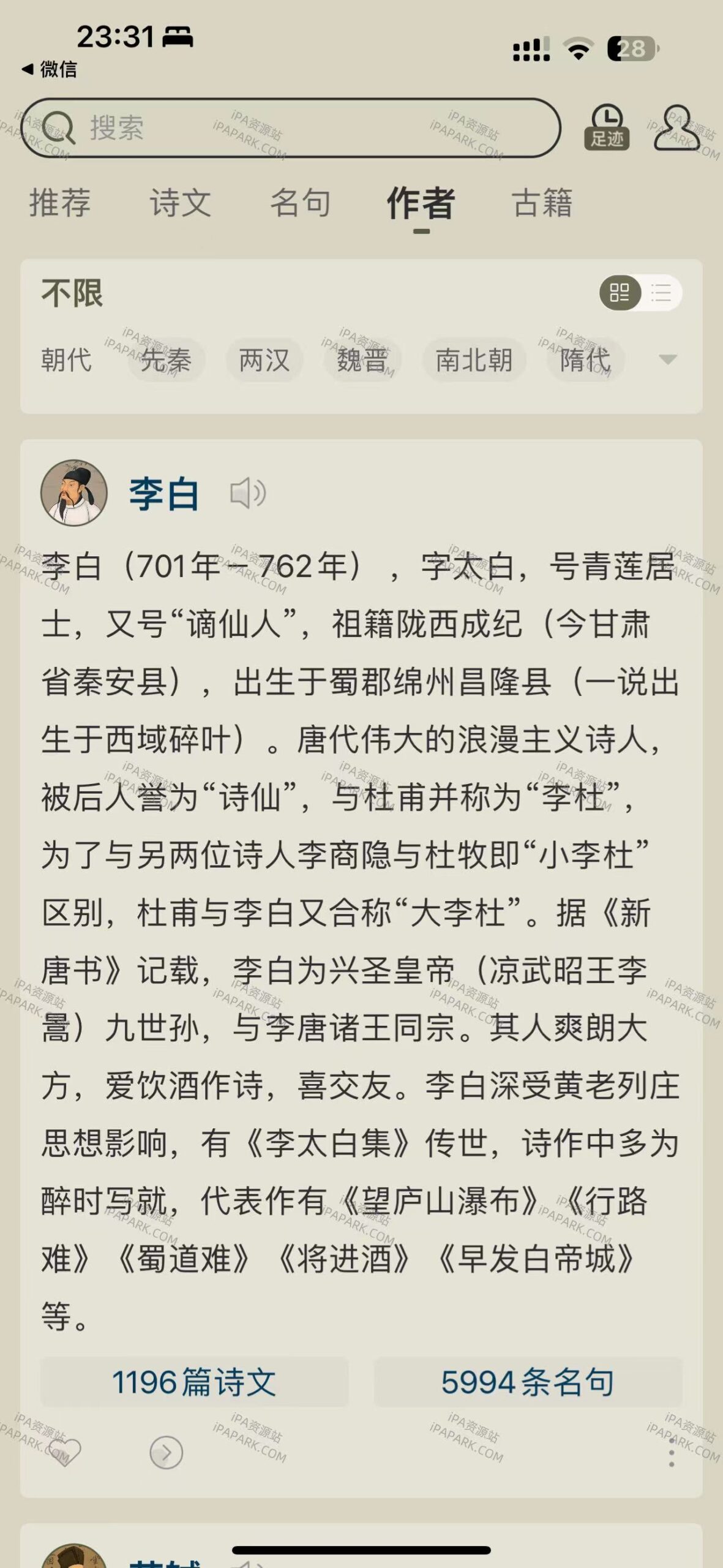Select the grid view icon

click(x=620, y=294)
